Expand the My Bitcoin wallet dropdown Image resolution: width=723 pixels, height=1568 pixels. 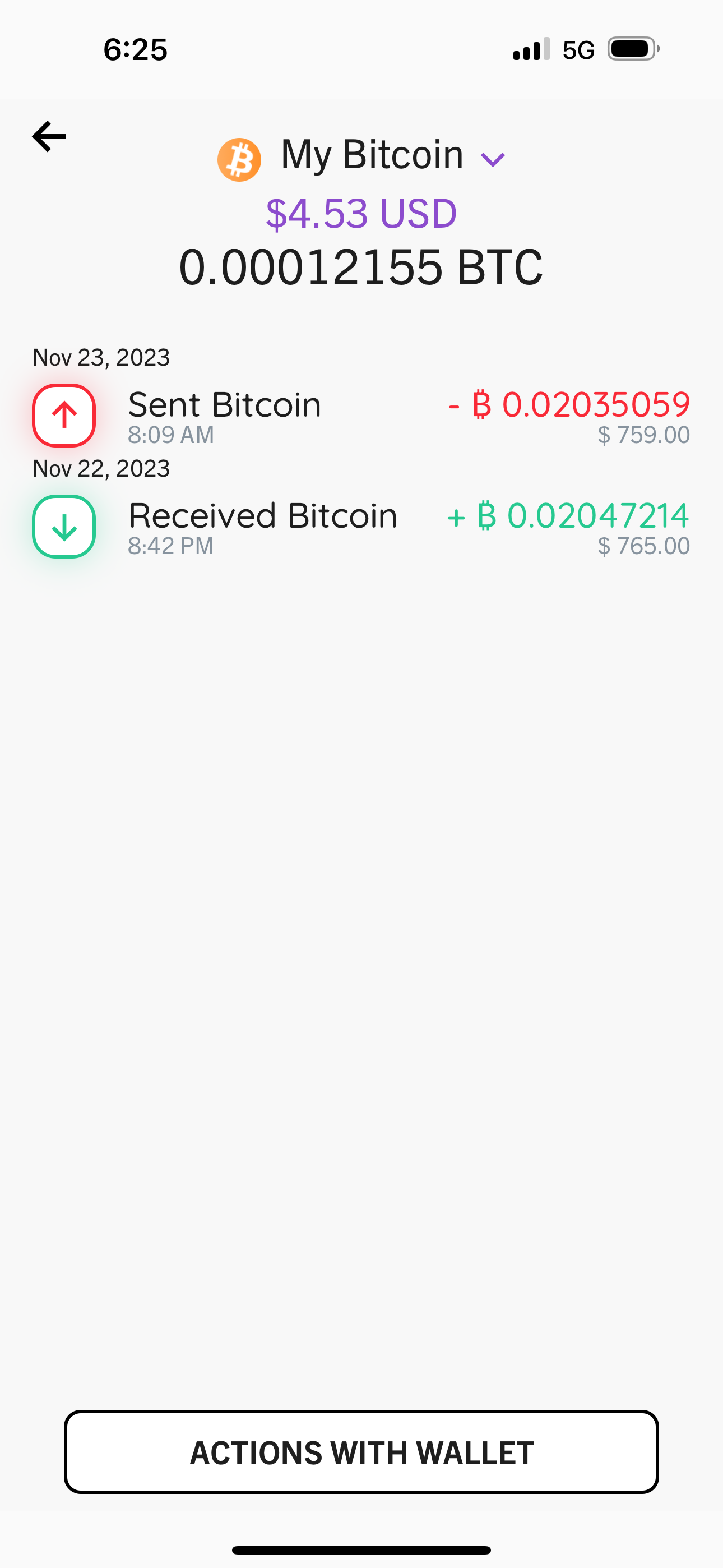click(x=492, y=159)
